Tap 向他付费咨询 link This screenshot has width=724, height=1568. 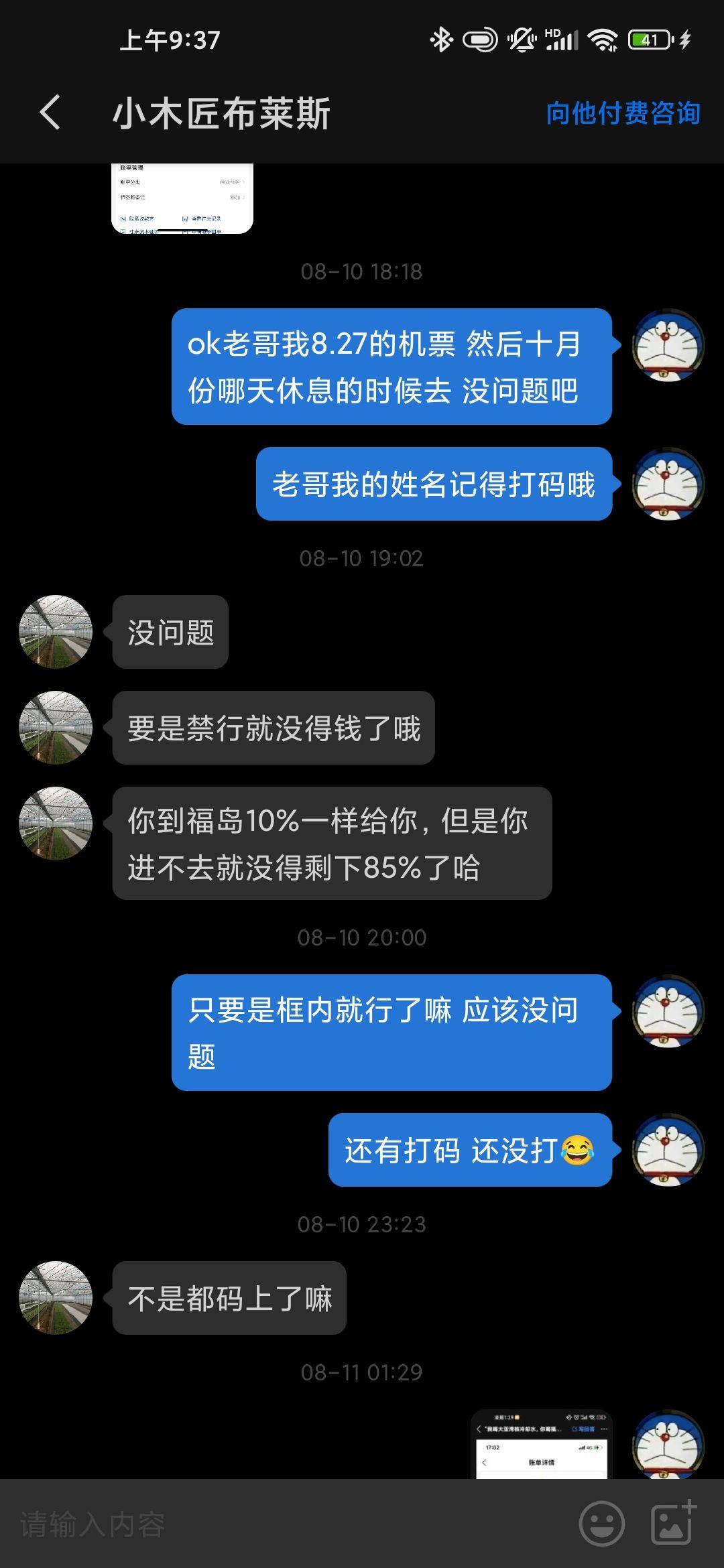click(623, 113)
